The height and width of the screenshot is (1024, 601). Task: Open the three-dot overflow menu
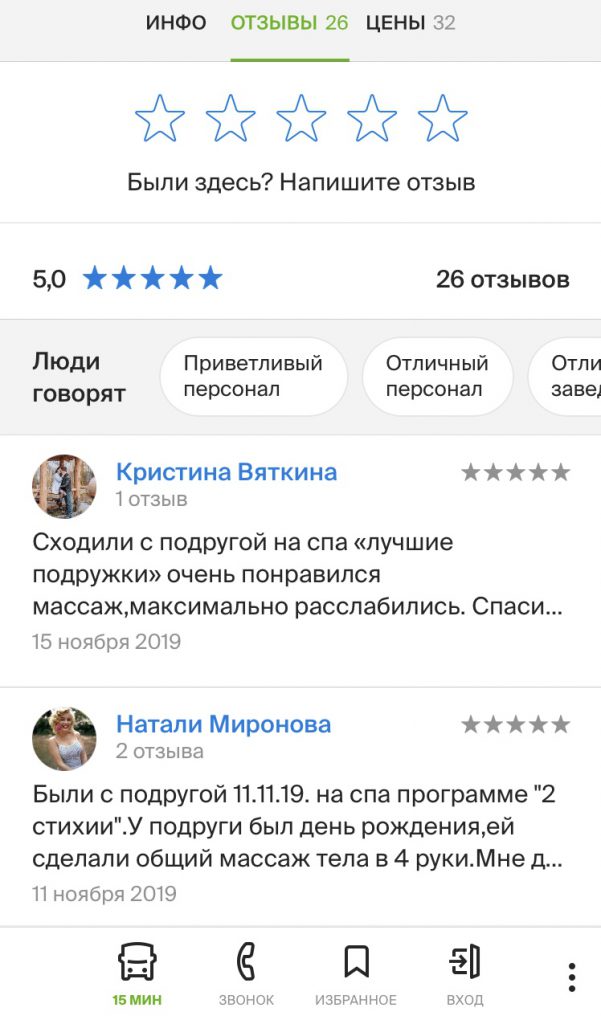(571, 976)
